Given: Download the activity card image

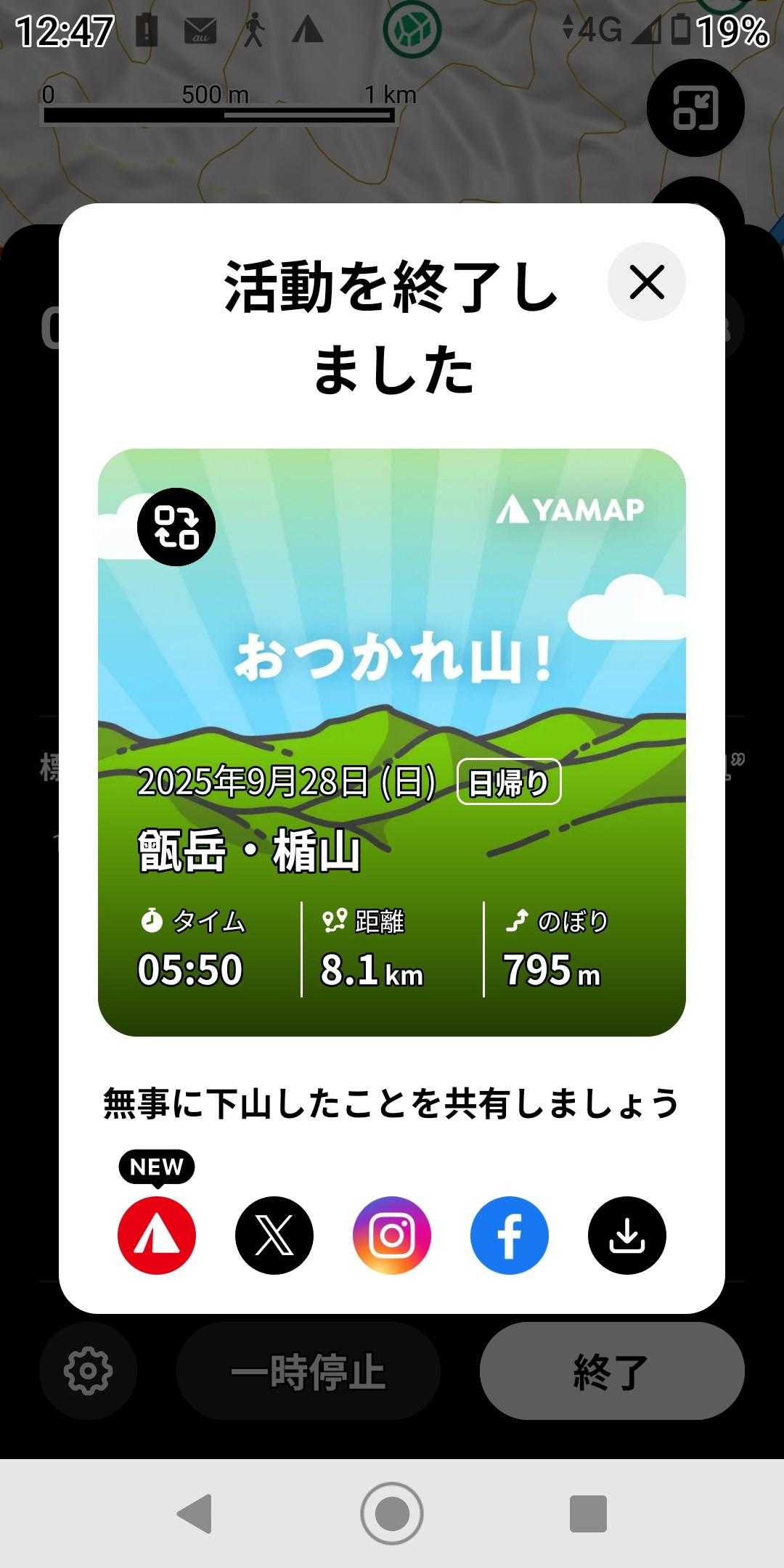Looking at the screenshot, I should click(627, 1236).
